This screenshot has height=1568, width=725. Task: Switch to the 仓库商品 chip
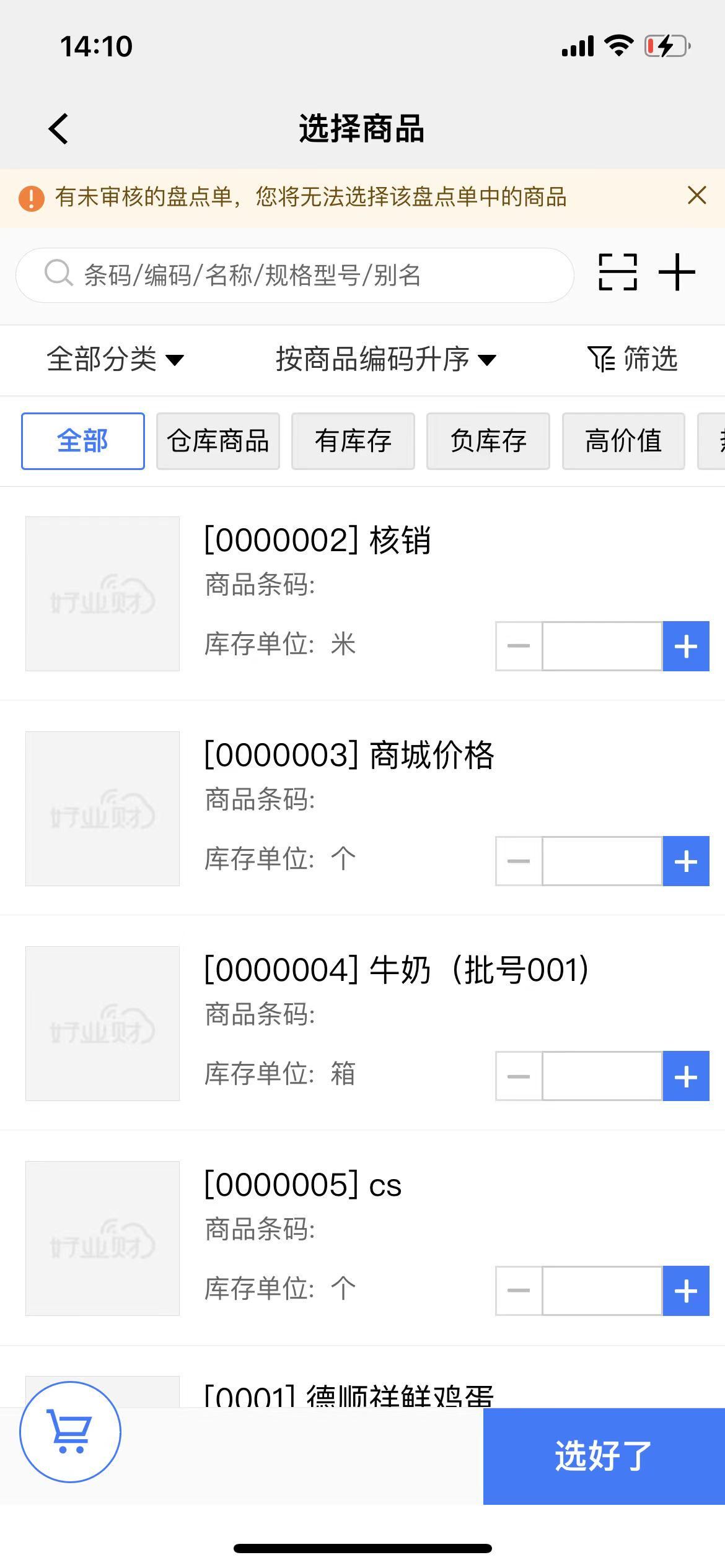coord(218,441)
